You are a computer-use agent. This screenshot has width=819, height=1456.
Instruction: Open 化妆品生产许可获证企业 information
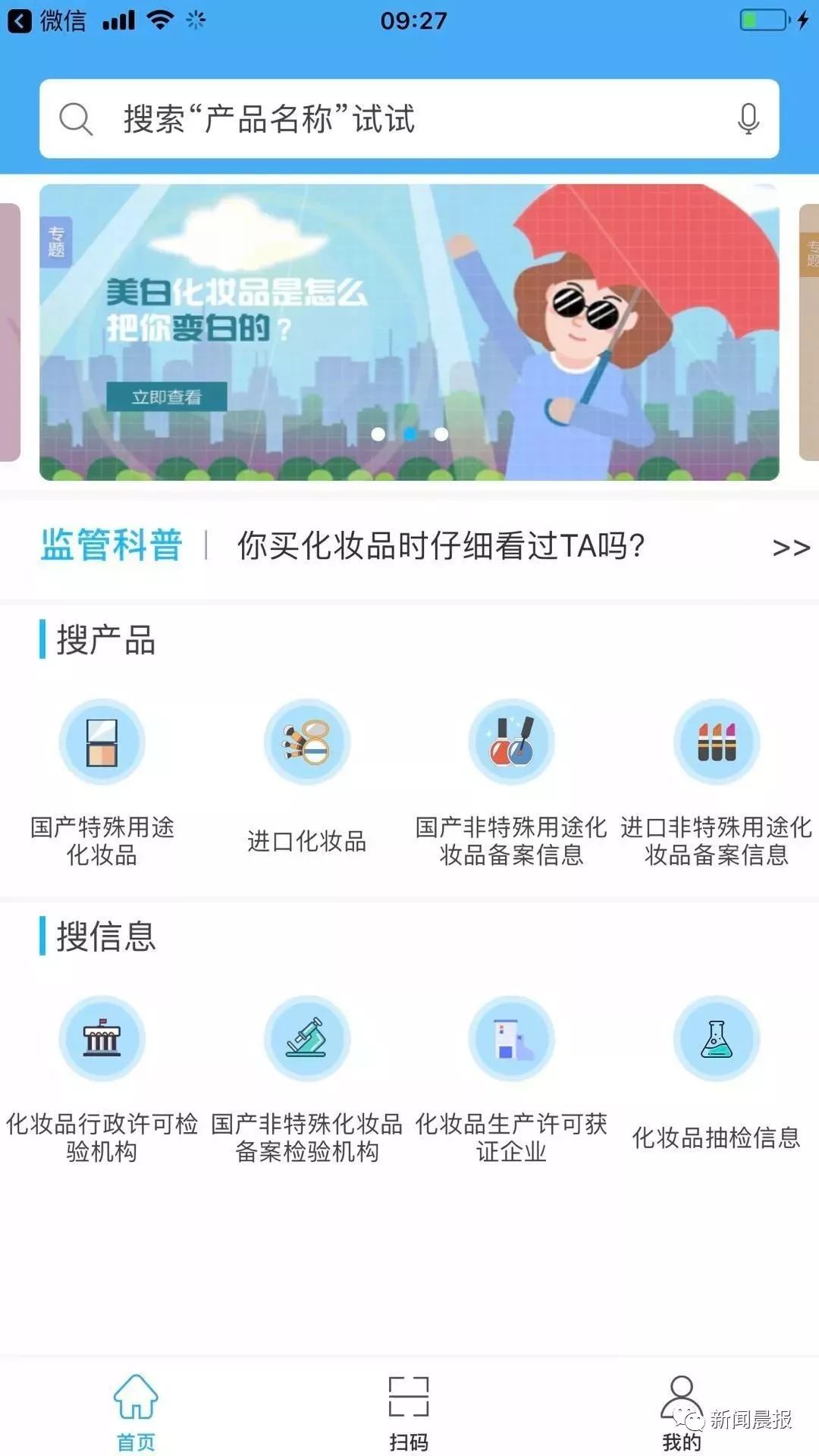click(512, 1069)
